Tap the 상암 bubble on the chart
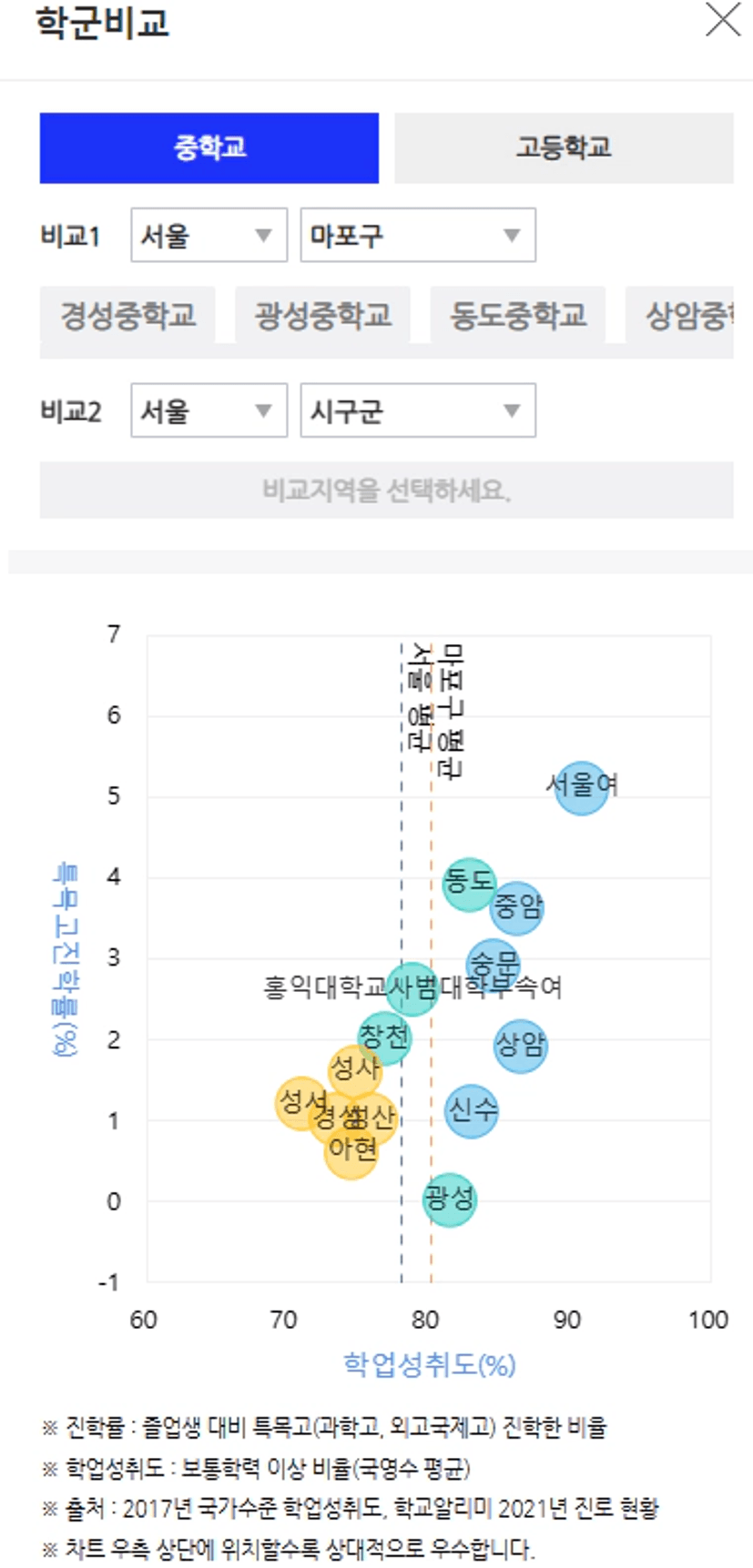The height and width of the screenshot is (1568, 753). 520,1046
